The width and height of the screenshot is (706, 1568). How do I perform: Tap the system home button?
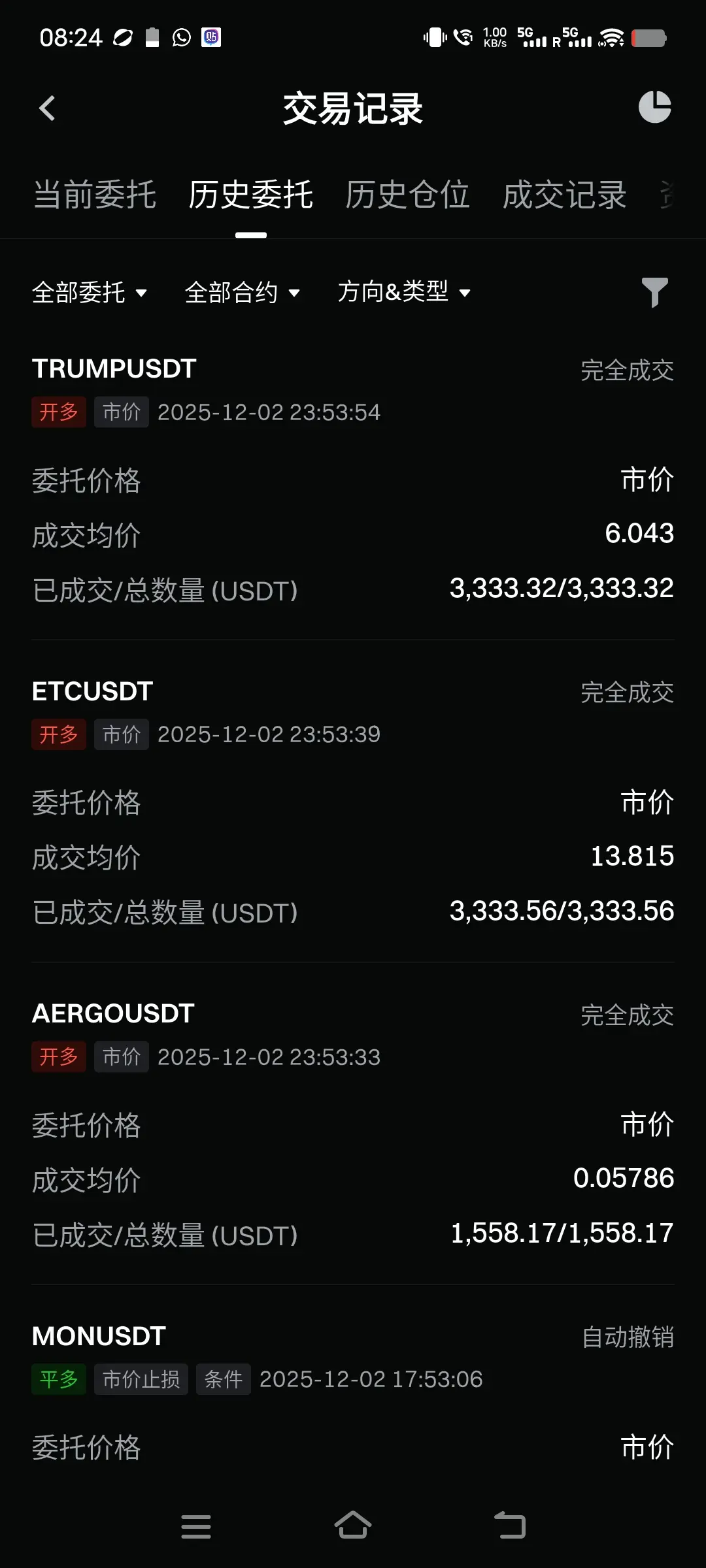353,1526
